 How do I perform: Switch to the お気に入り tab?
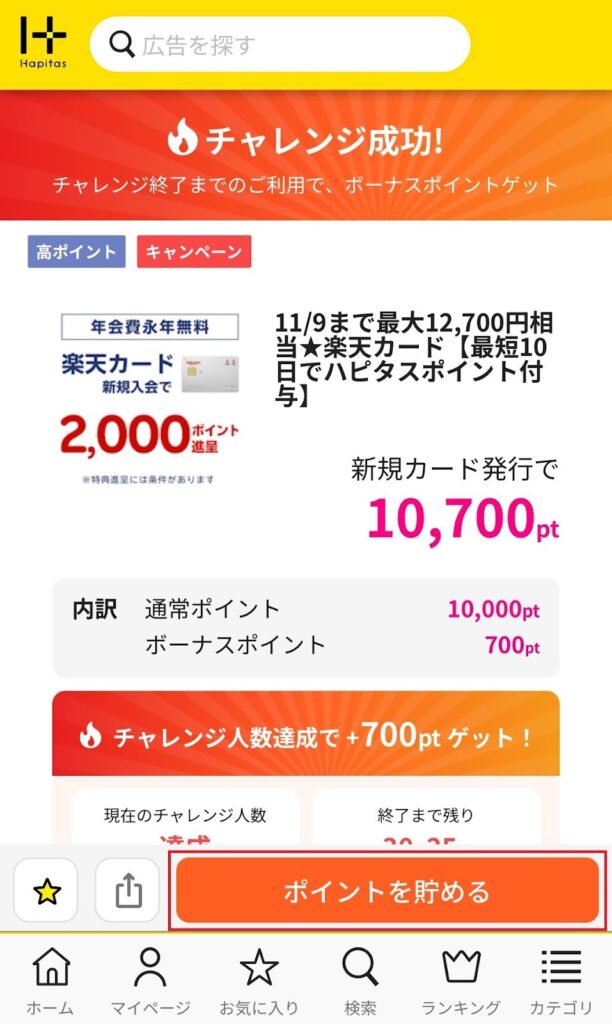pyautogui.click(x=259, y=980)
